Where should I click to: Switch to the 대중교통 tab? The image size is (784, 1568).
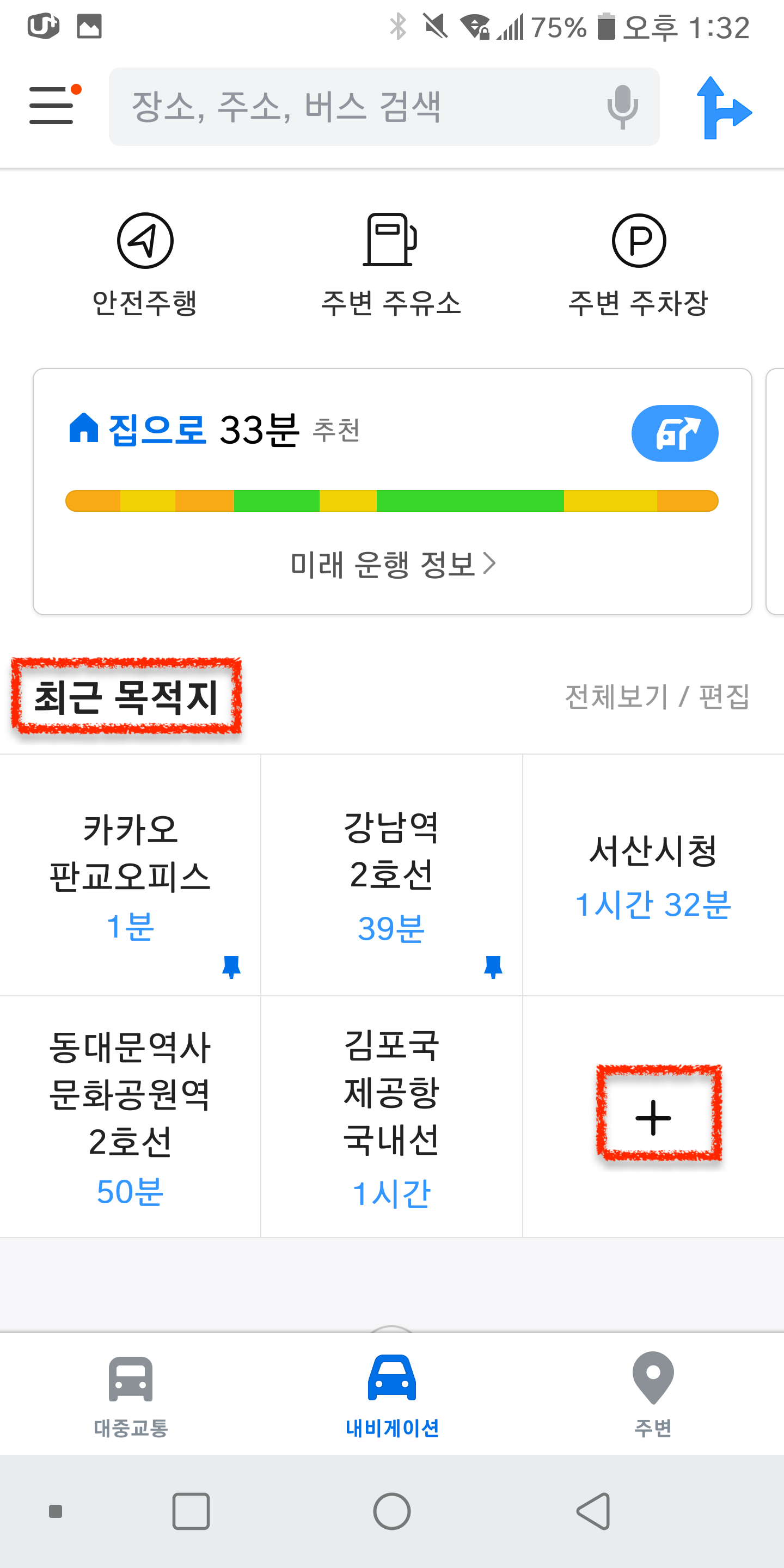[x=130, y=1394]
